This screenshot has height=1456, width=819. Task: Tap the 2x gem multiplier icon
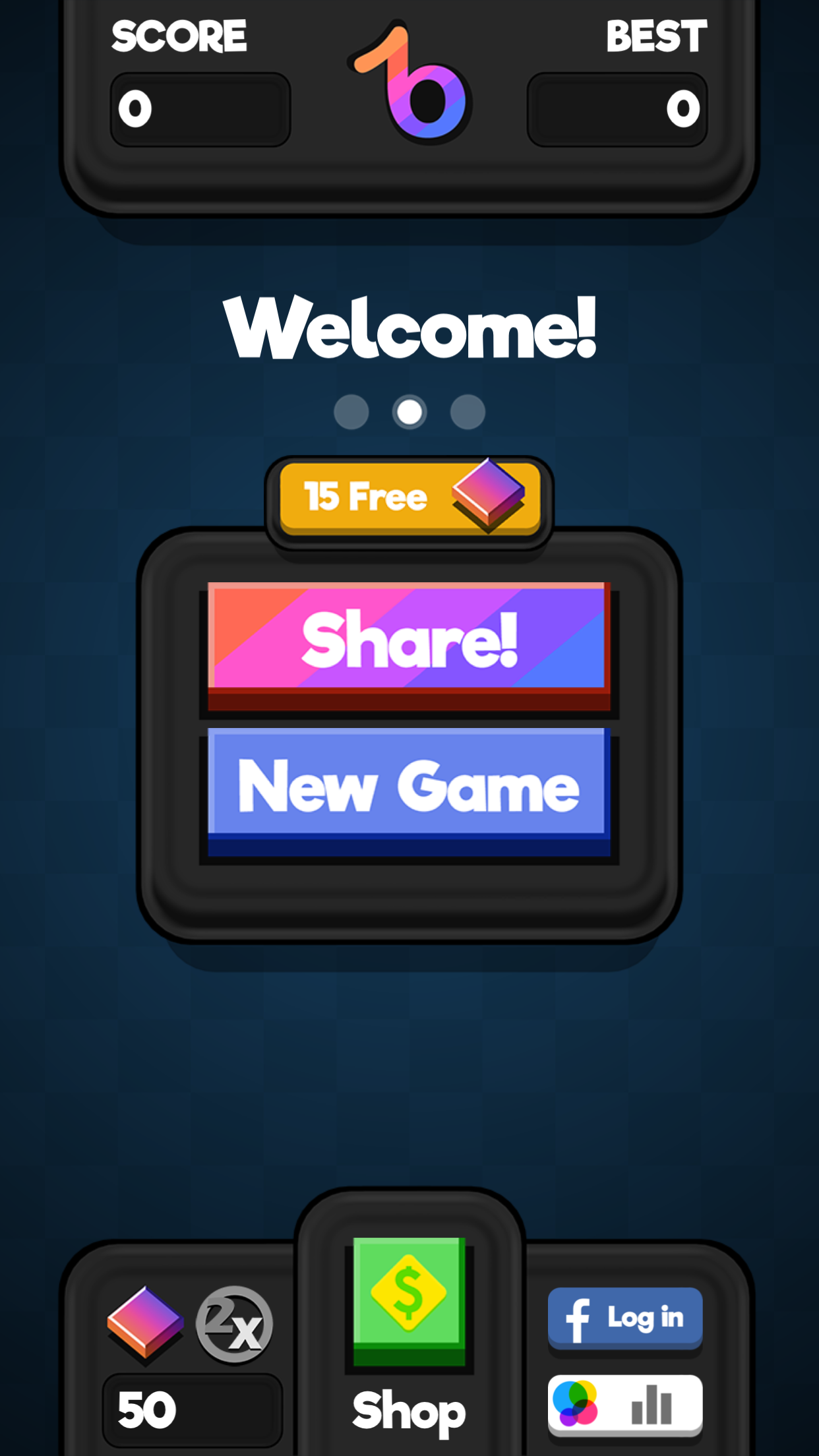[235, 1325]
